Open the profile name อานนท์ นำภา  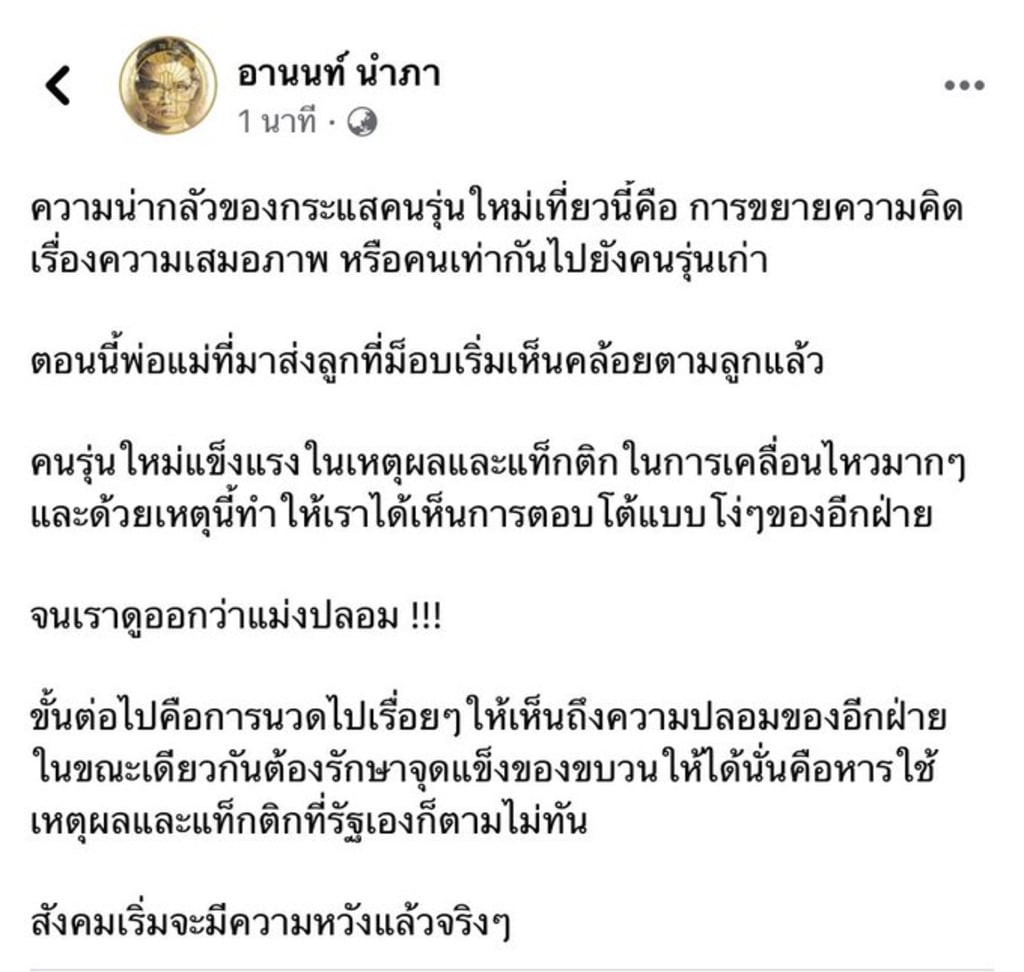click(x=339, y=73)
